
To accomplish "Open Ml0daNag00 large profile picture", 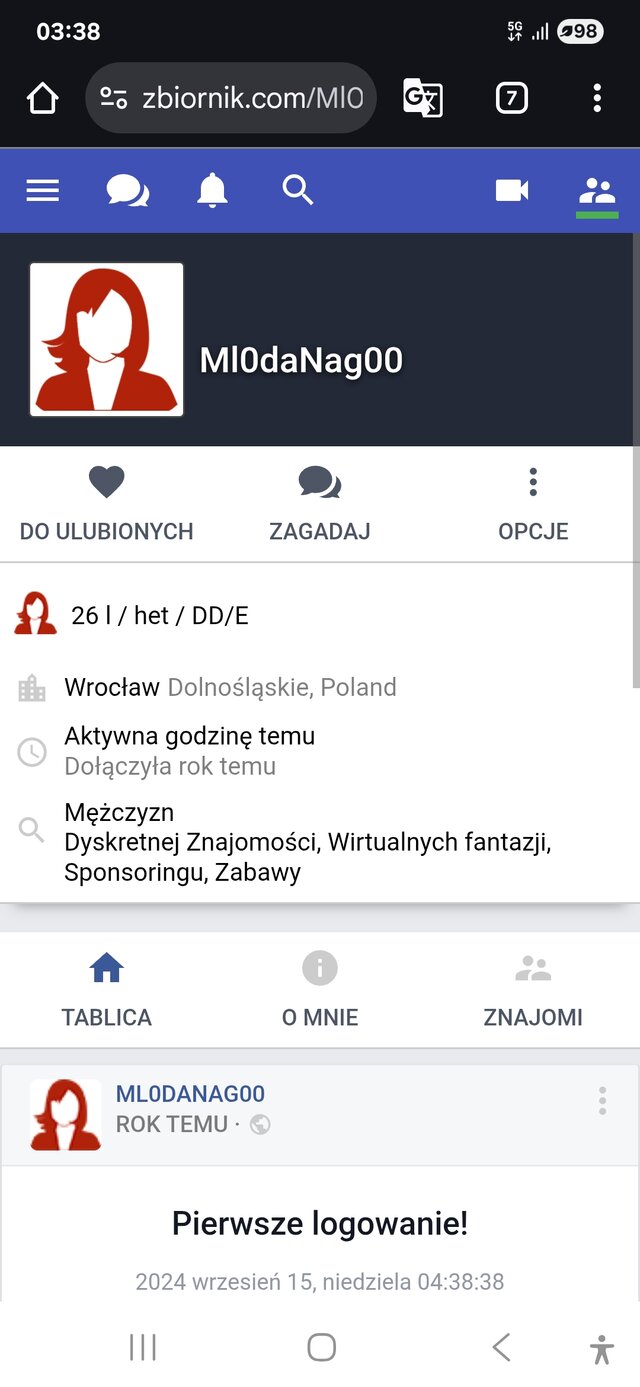I will point(107,339).
